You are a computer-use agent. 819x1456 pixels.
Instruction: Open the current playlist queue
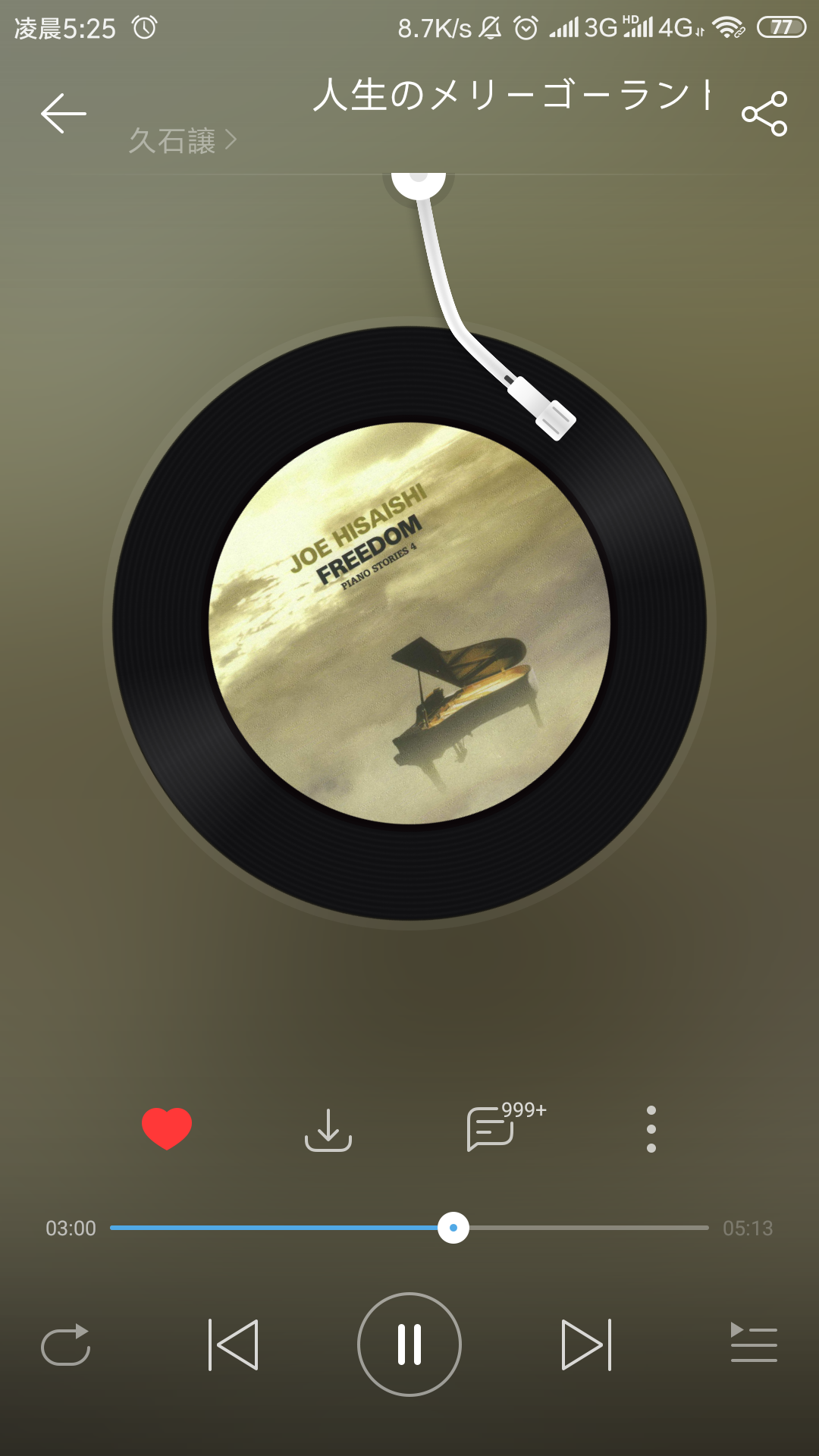point(753,1343)
